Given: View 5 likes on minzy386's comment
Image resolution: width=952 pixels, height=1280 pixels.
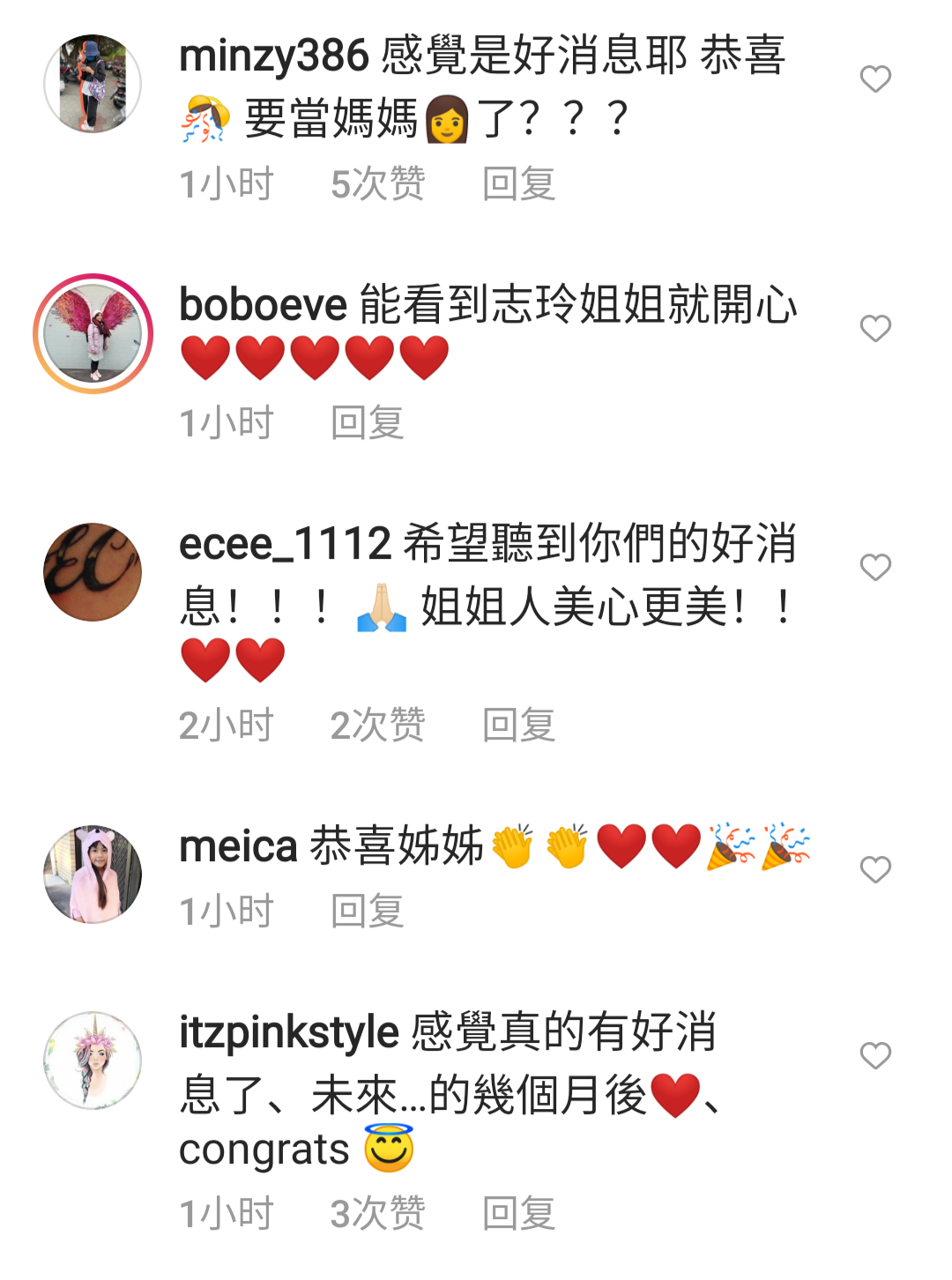Looking at the screenshot, I should click(377, 184).
